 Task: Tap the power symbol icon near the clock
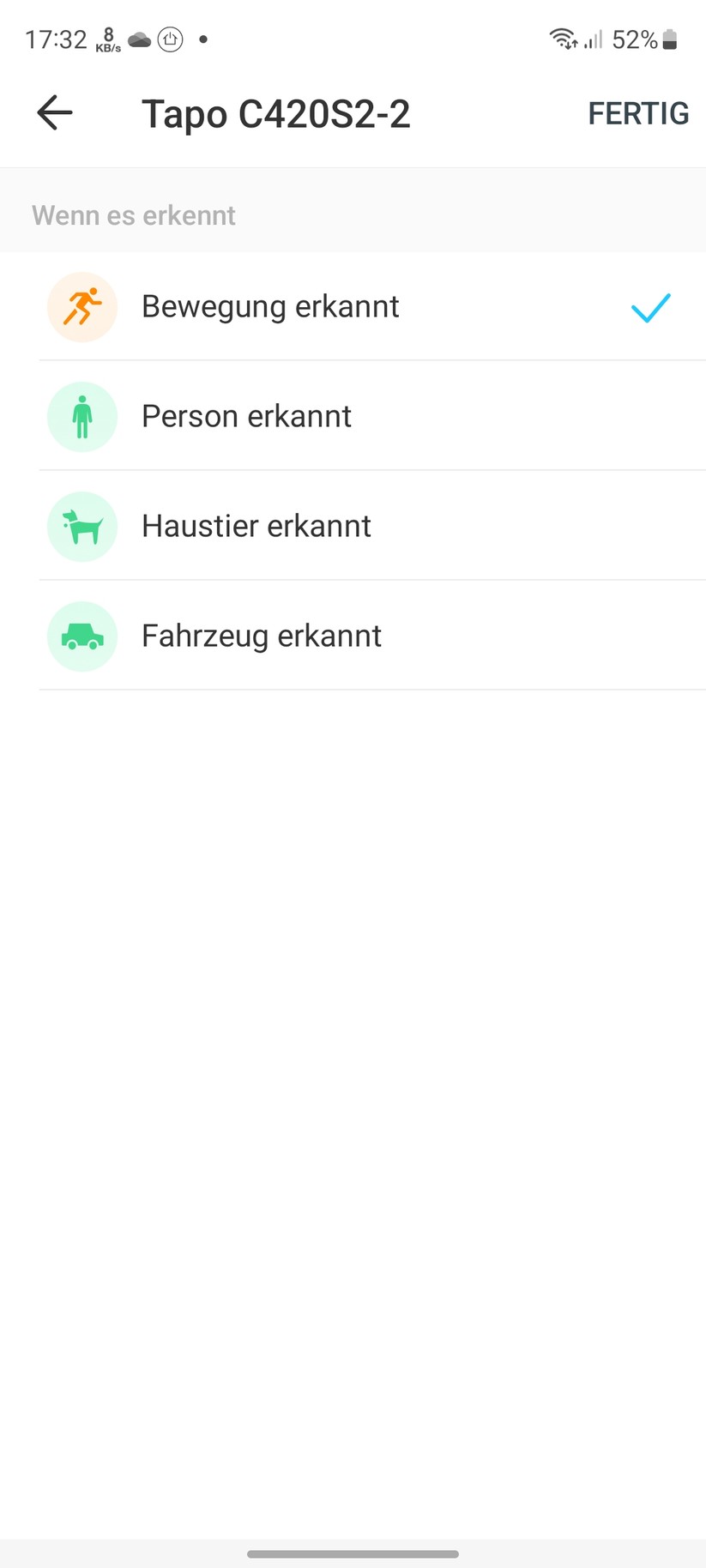[170, 39]
